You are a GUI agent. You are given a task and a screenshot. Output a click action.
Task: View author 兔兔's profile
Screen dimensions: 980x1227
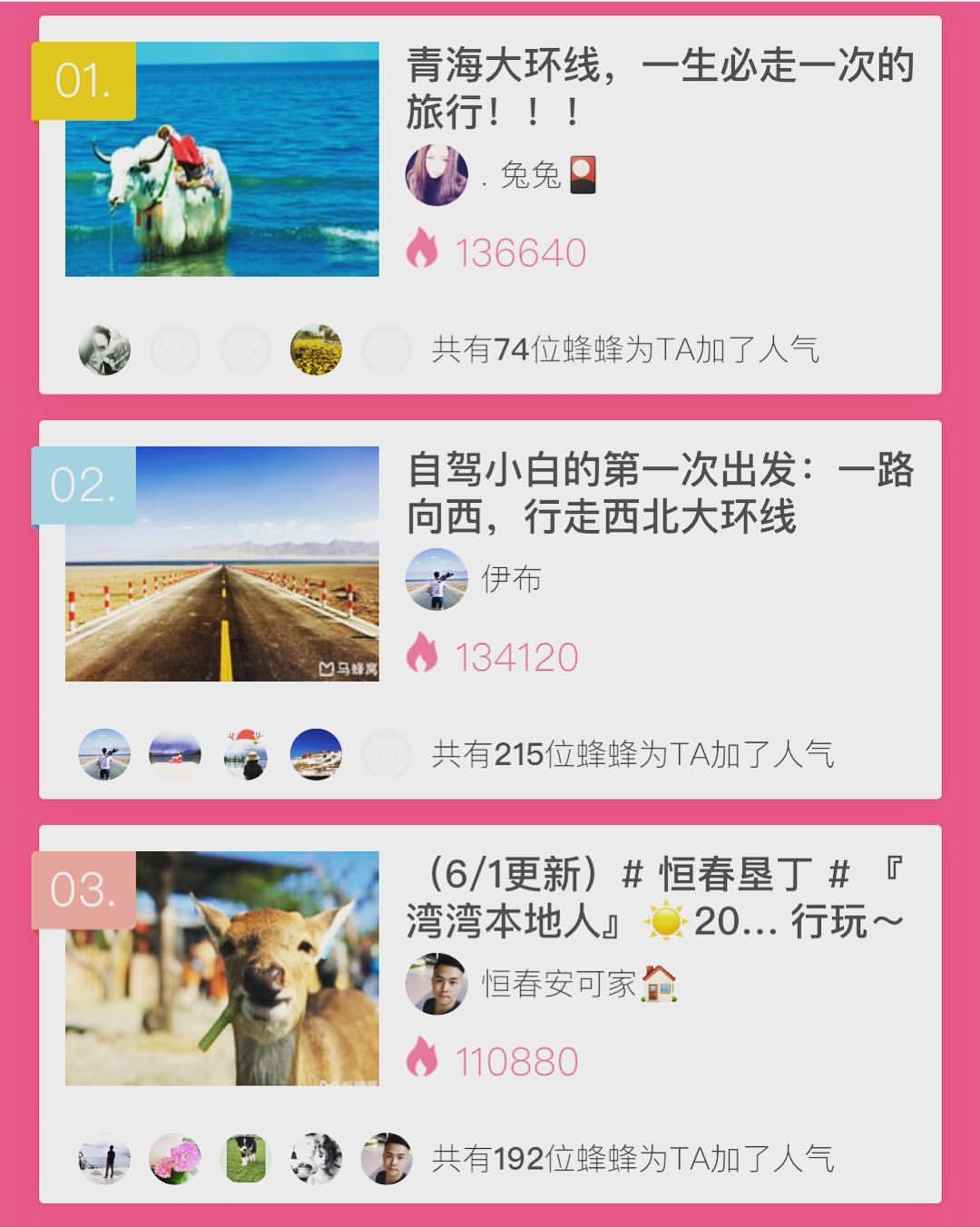(x=436, y=174)
